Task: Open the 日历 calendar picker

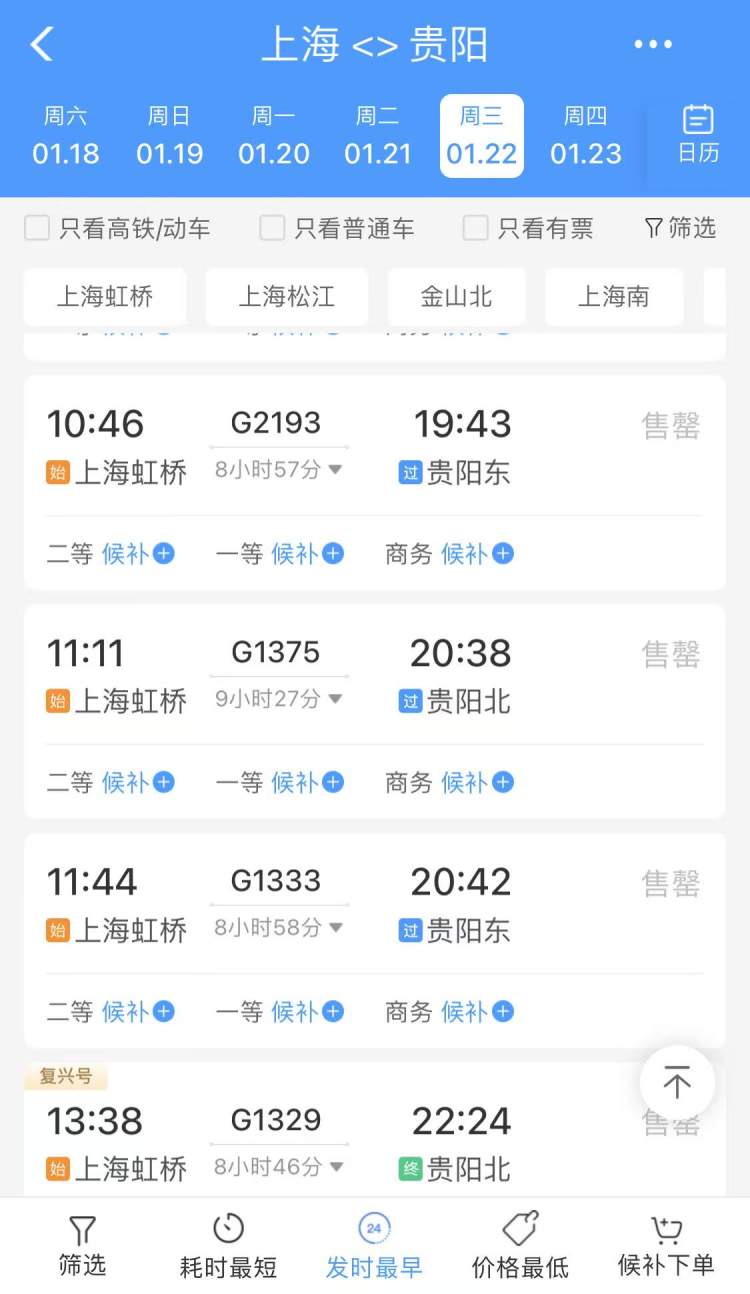Action: [x=698, y=134]
